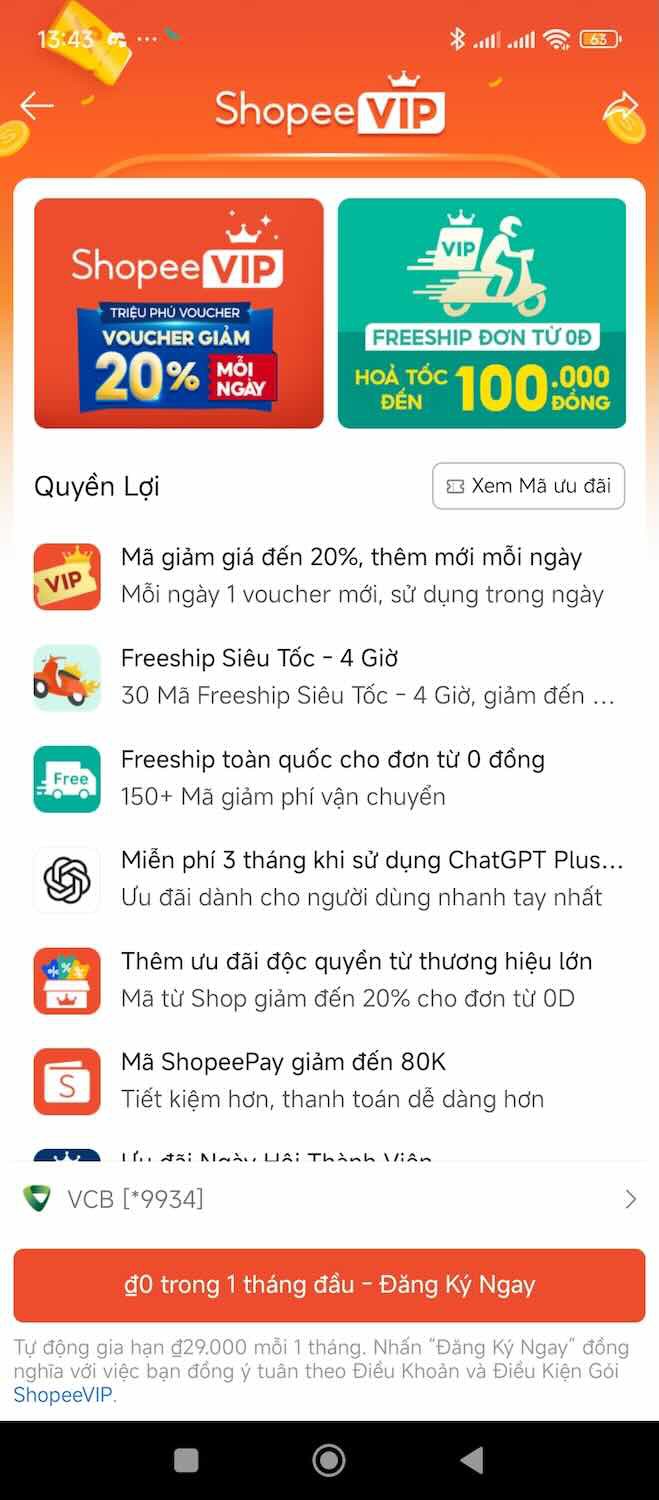Open the ShopeeVIP terms link
Viewport: 659px width, 1500px height.
pos(63,1394)
